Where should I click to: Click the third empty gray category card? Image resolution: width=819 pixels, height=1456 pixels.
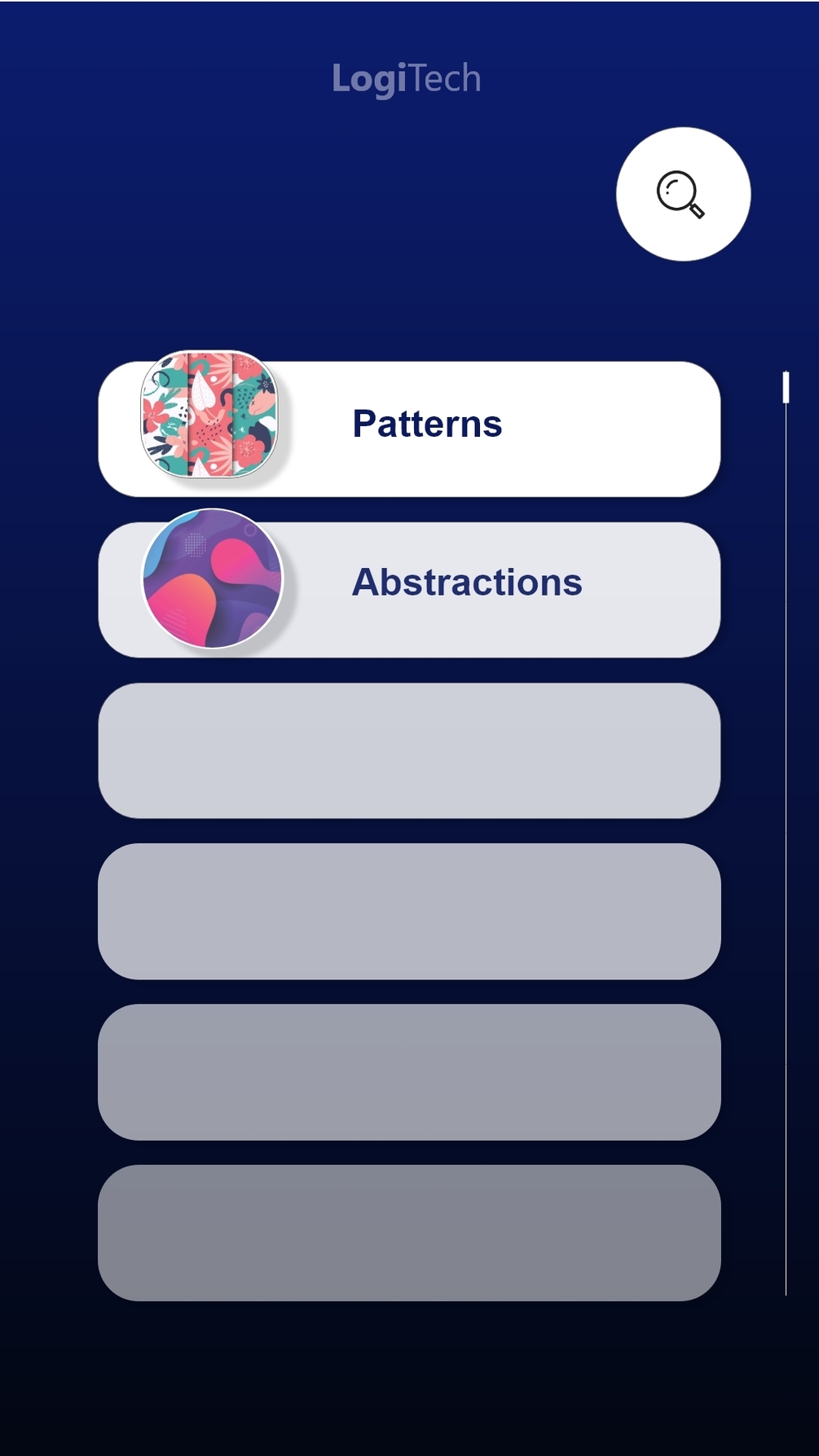pos(409,1070)
